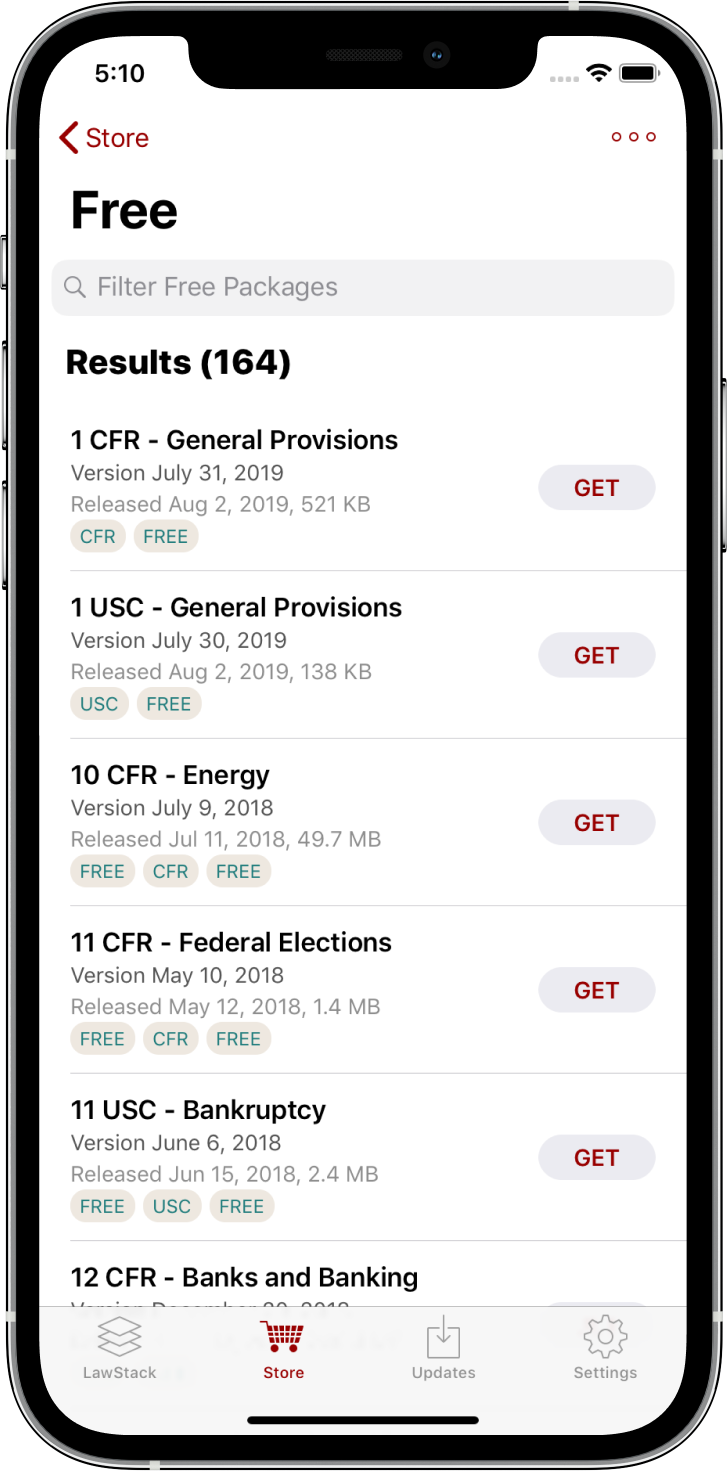Select the Store tab
The width and height of the screenshot is (728, 1471).
click(x=283, y=1349)
